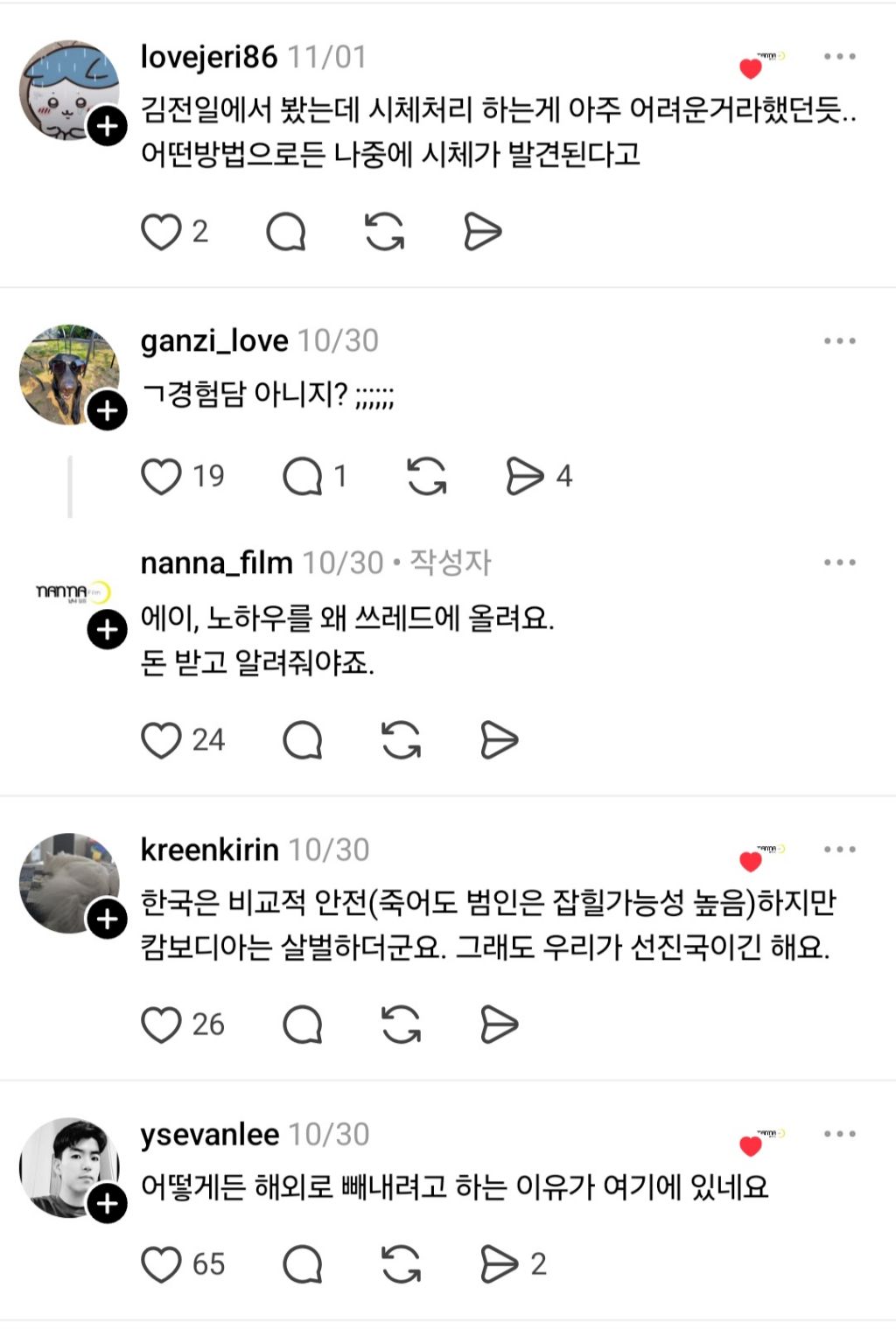Follow ganzi_love via the plus button on avatar
896x1329 pixels.
click(x=107, y=408)
